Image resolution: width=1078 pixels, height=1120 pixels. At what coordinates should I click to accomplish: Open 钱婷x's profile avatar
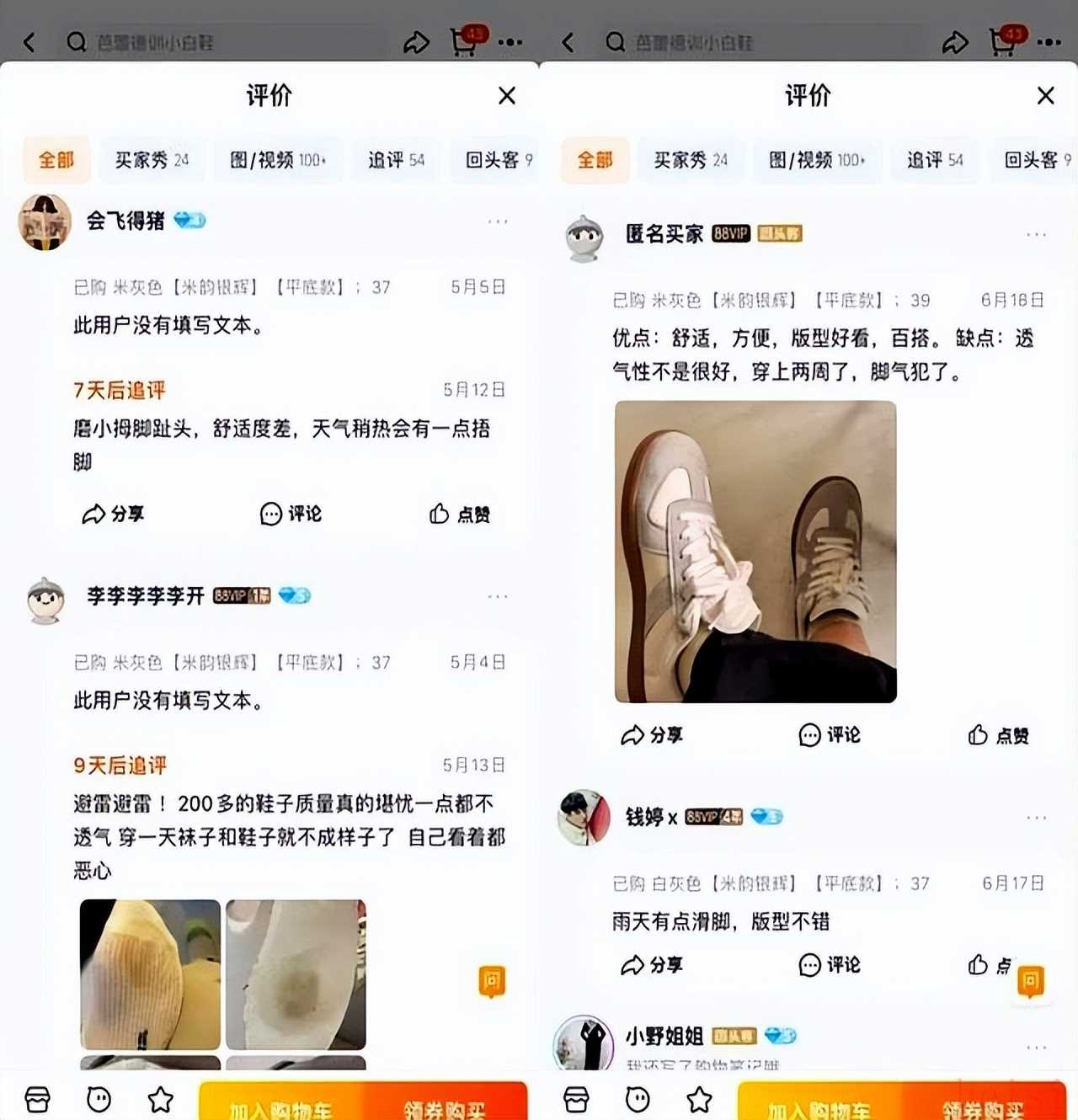tap(584, 818)
